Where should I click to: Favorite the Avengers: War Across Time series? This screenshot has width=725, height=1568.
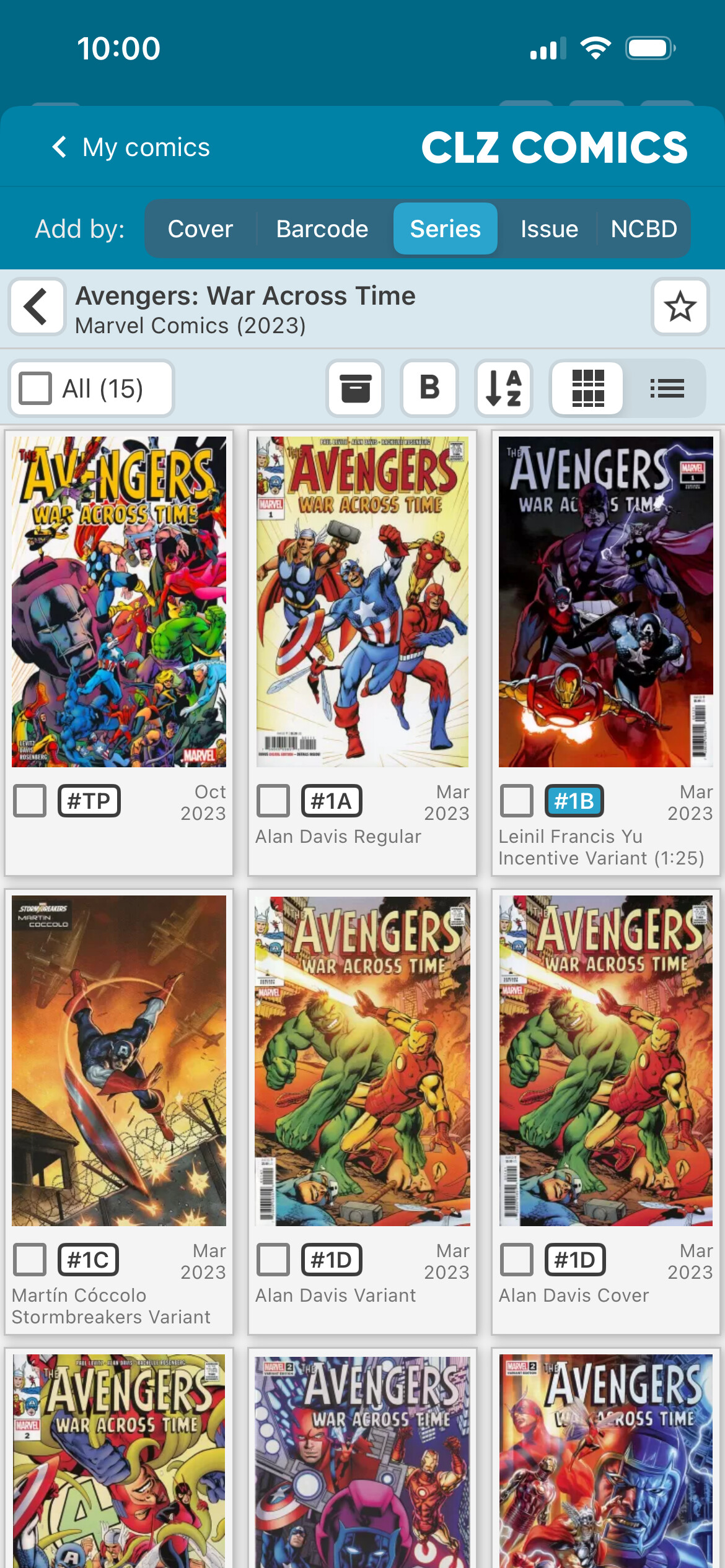(680, 307)
